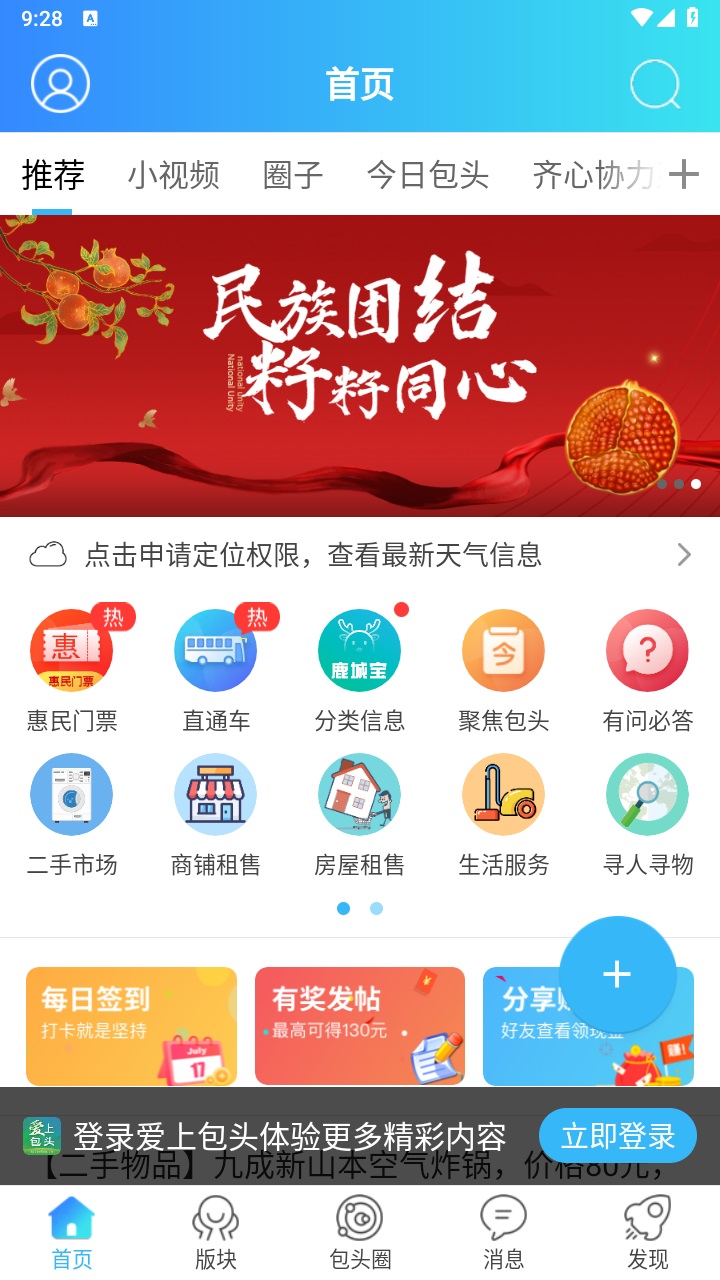Browse the 二手市场 secondhand market
The image size is (720, 1280).
(x=71, y=812)
